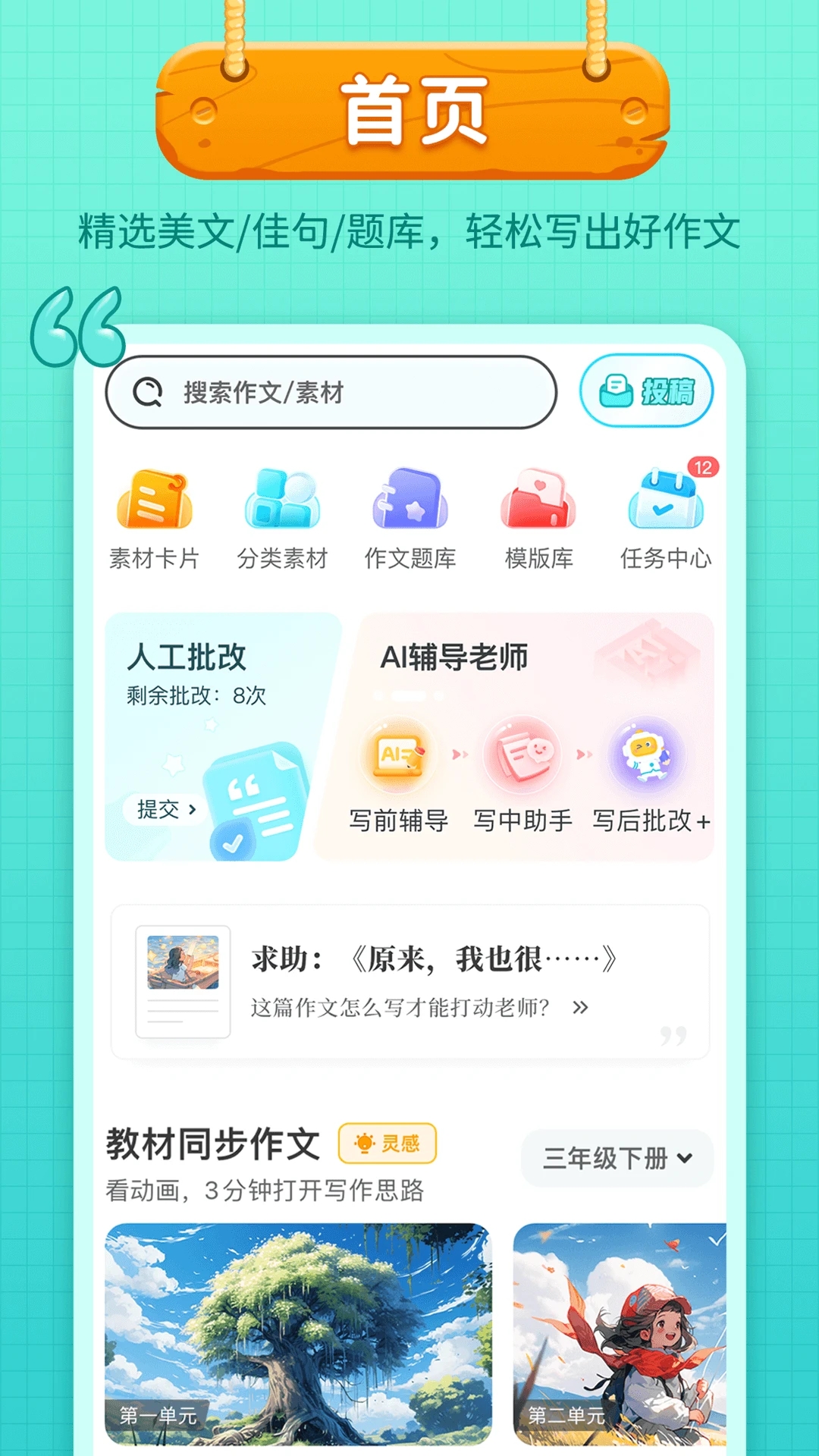The image size is (819, 1456).
Task: Collapse the grade picker chevron
Action: click(686, 1159)
